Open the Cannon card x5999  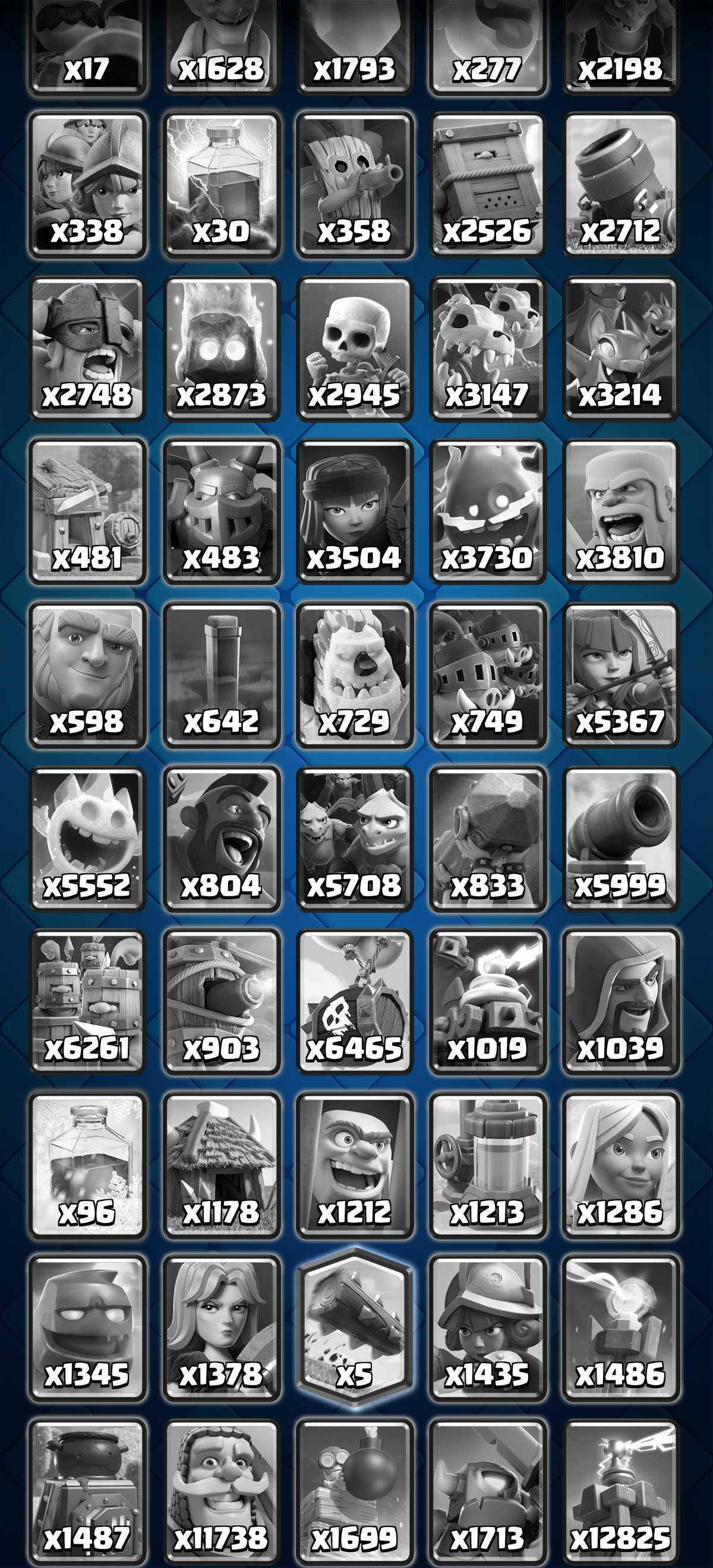[620, 839]
